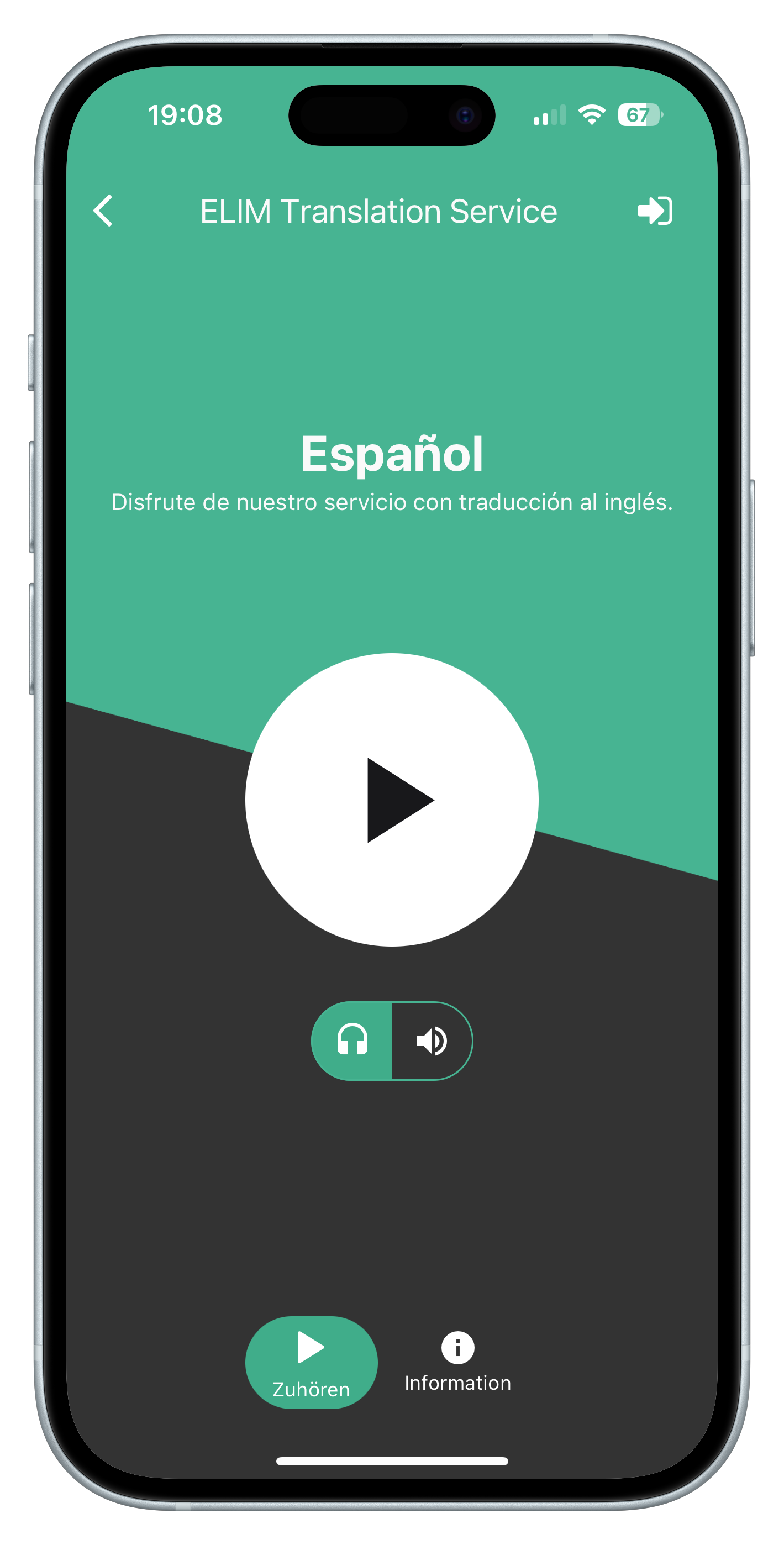Switch to loudspeaker audio output
784x1545 pixels.
click(x=432, y=1040)
